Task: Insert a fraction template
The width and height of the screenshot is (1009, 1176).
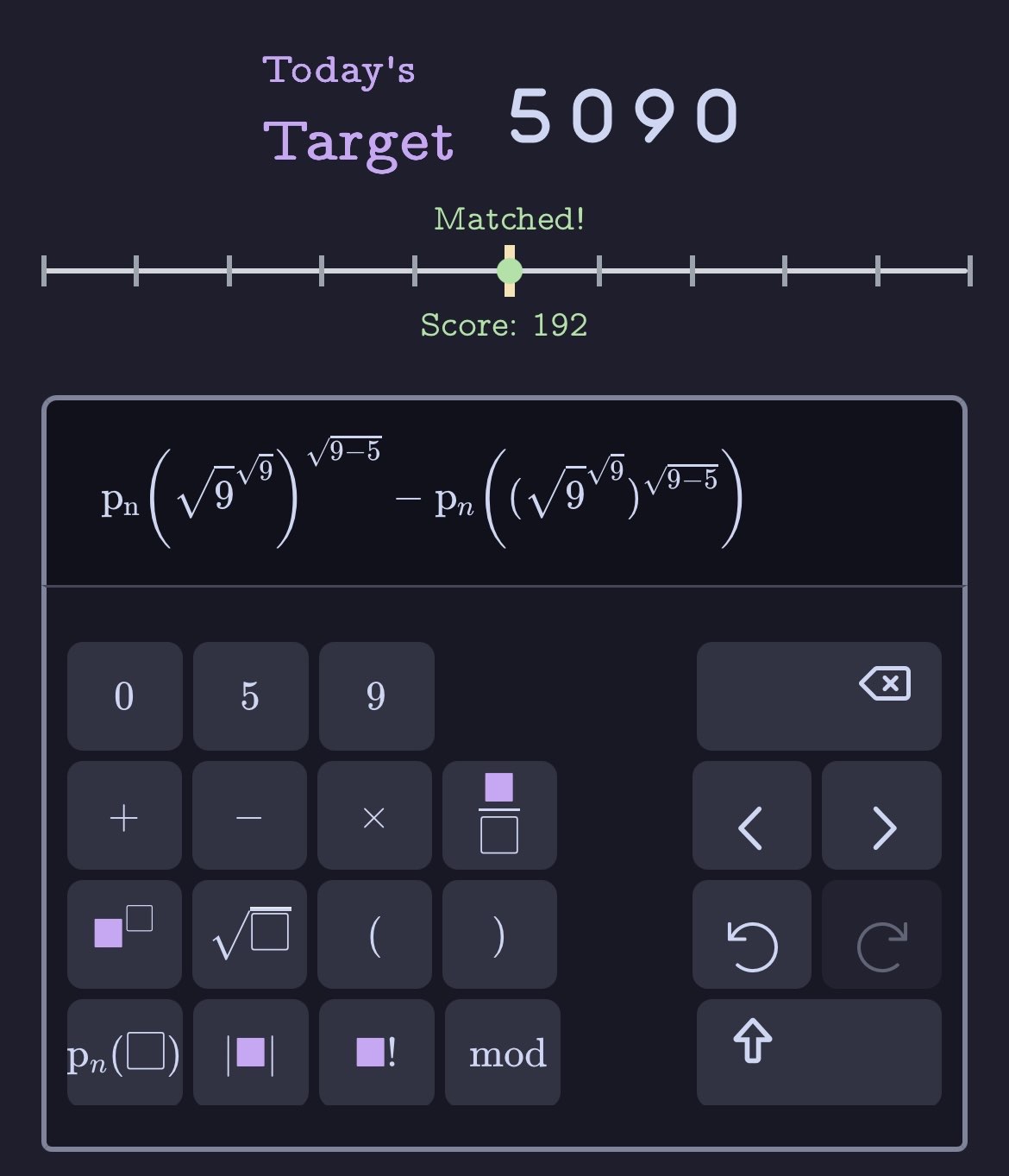Action: 499,815
